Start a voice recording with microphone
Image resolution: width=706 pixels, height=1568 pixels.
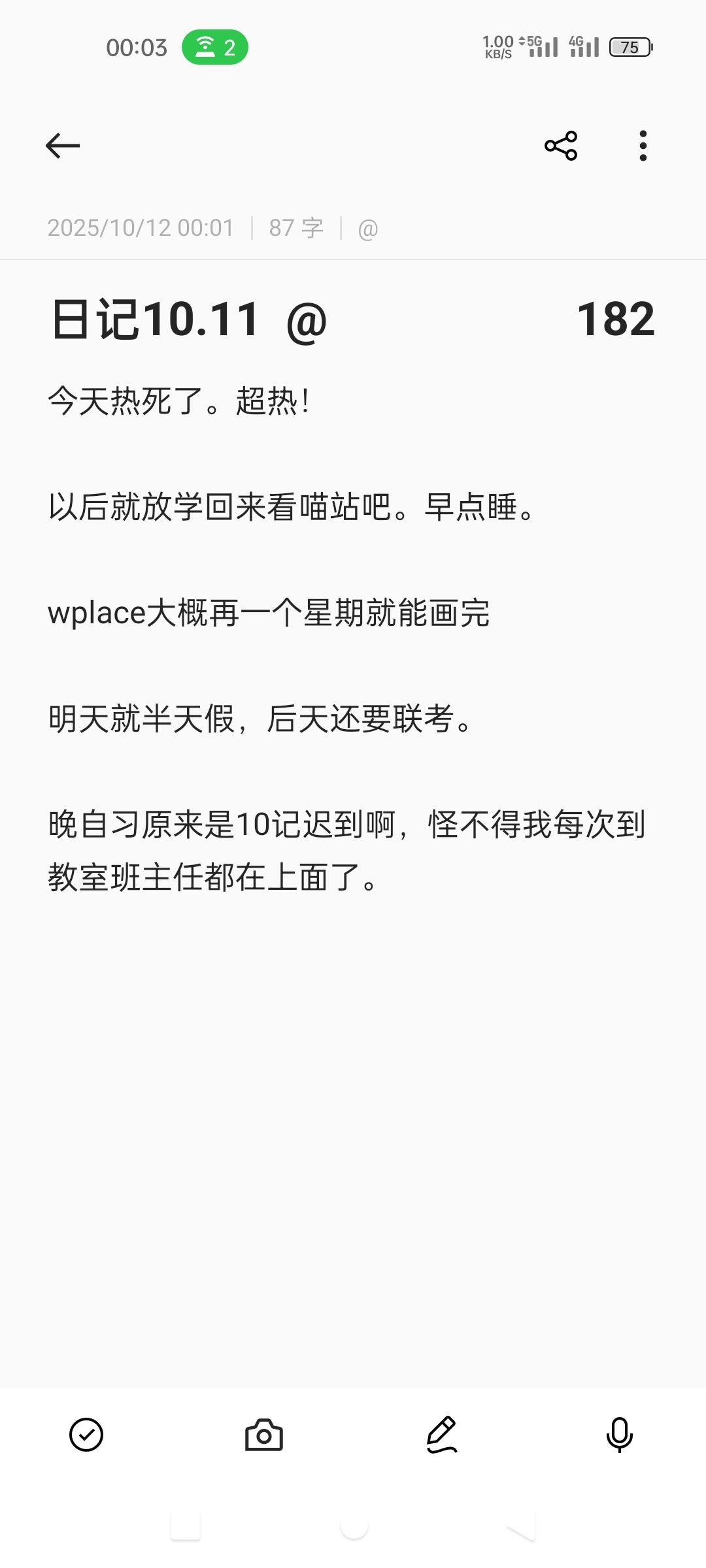(619, 1435)
